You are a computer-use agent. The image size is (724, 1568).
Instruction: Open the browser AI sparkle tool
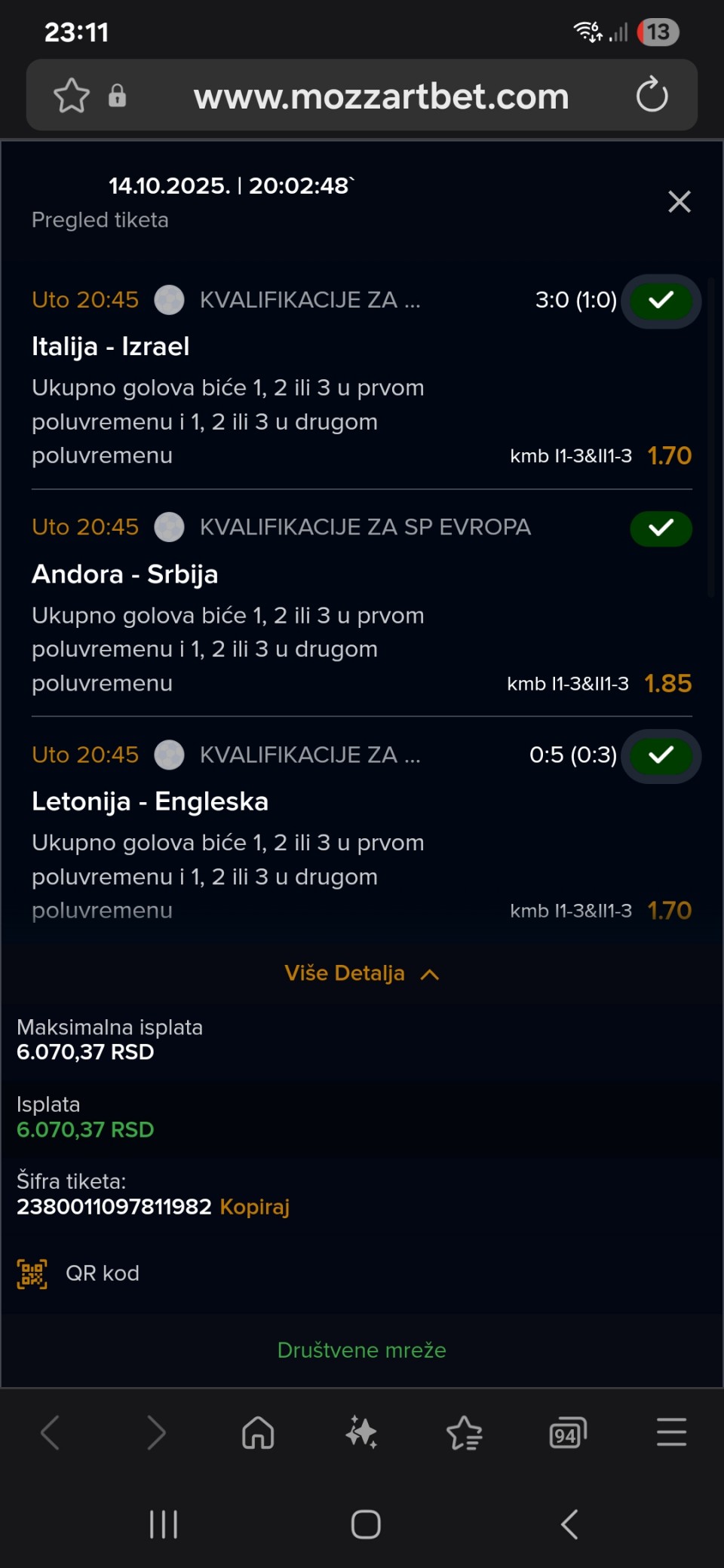(361, 1432)
